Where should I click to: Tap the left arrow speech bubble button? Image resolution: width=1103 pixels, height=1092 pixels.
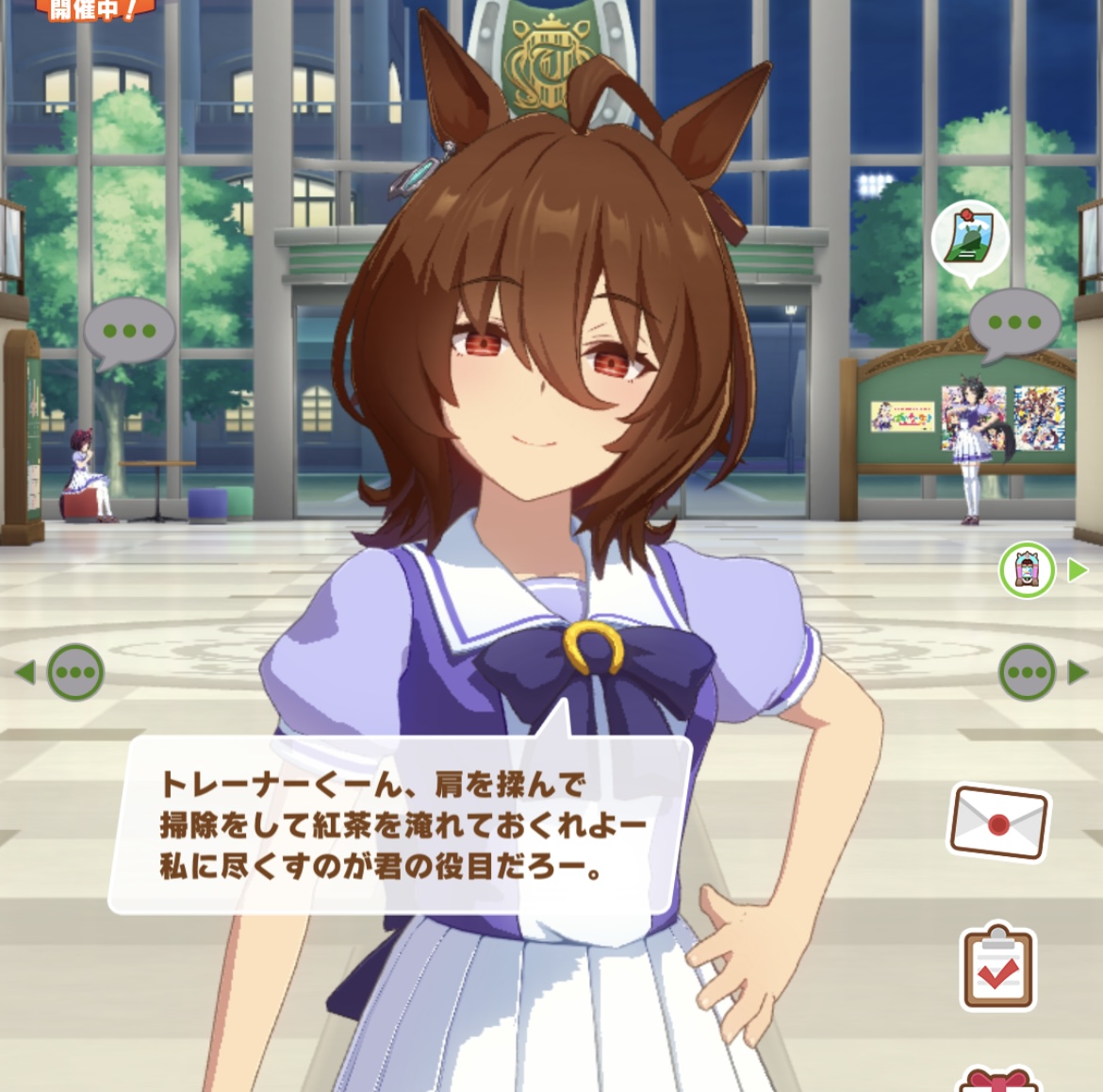pyautogui.click(x=62, y=672)
